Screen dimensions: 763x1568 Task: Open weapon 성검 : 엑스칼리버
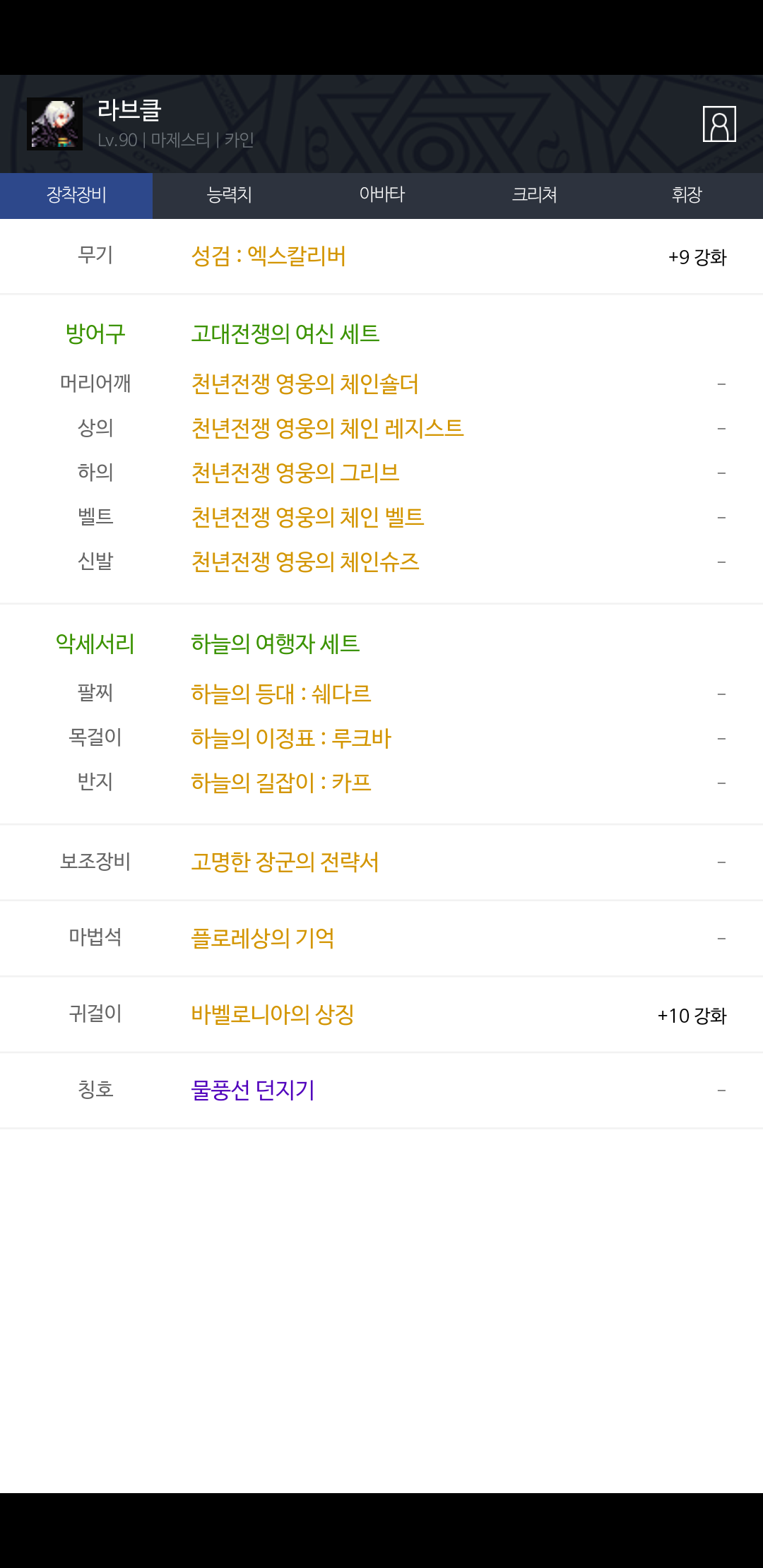(x=268, y=256)
